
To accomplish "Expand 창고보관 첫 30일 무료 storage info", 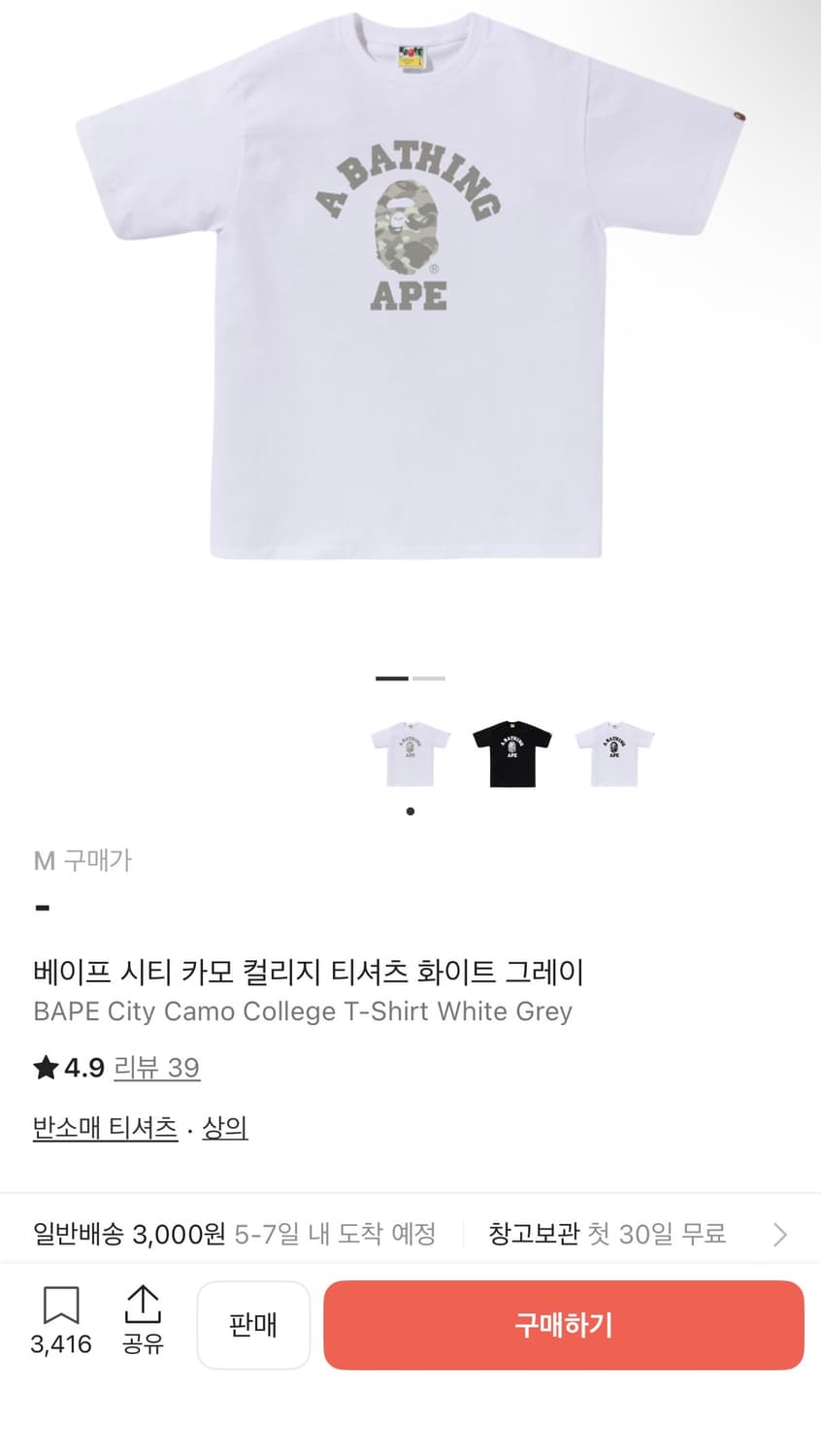I will (x=608, y=1234).
